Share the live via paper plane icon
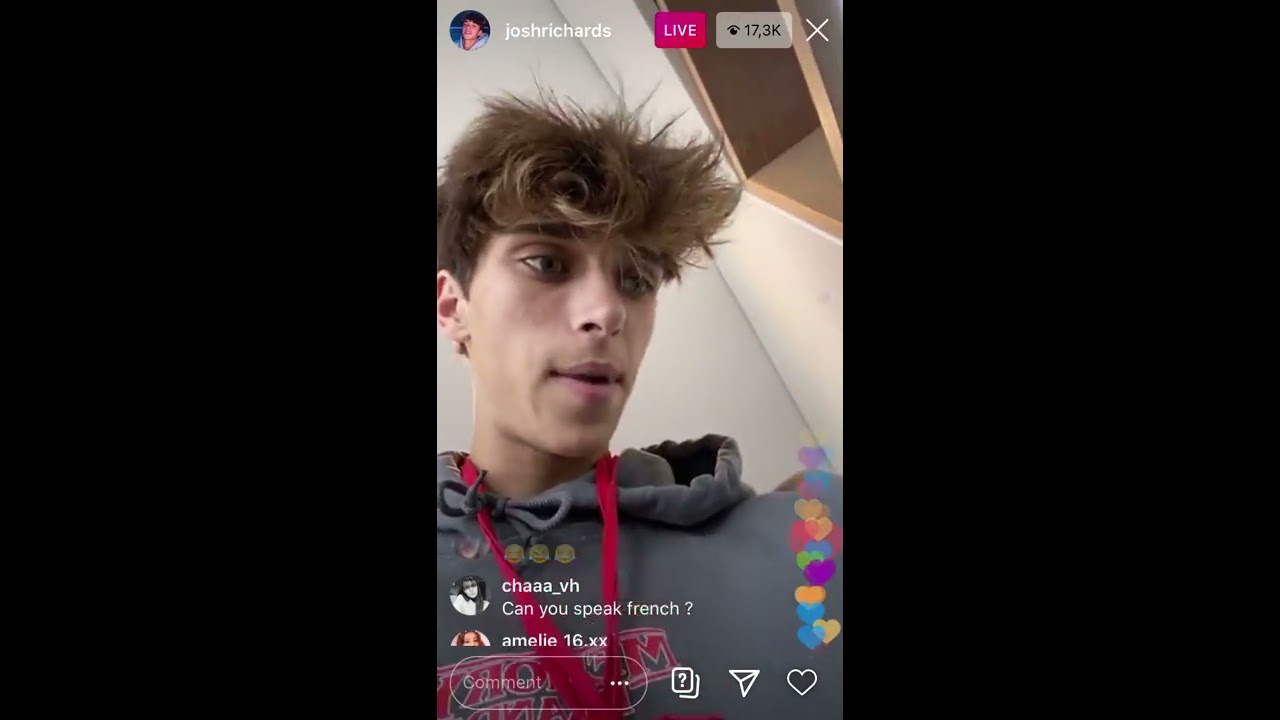The image size is (1280, 720). coord(744,682)
